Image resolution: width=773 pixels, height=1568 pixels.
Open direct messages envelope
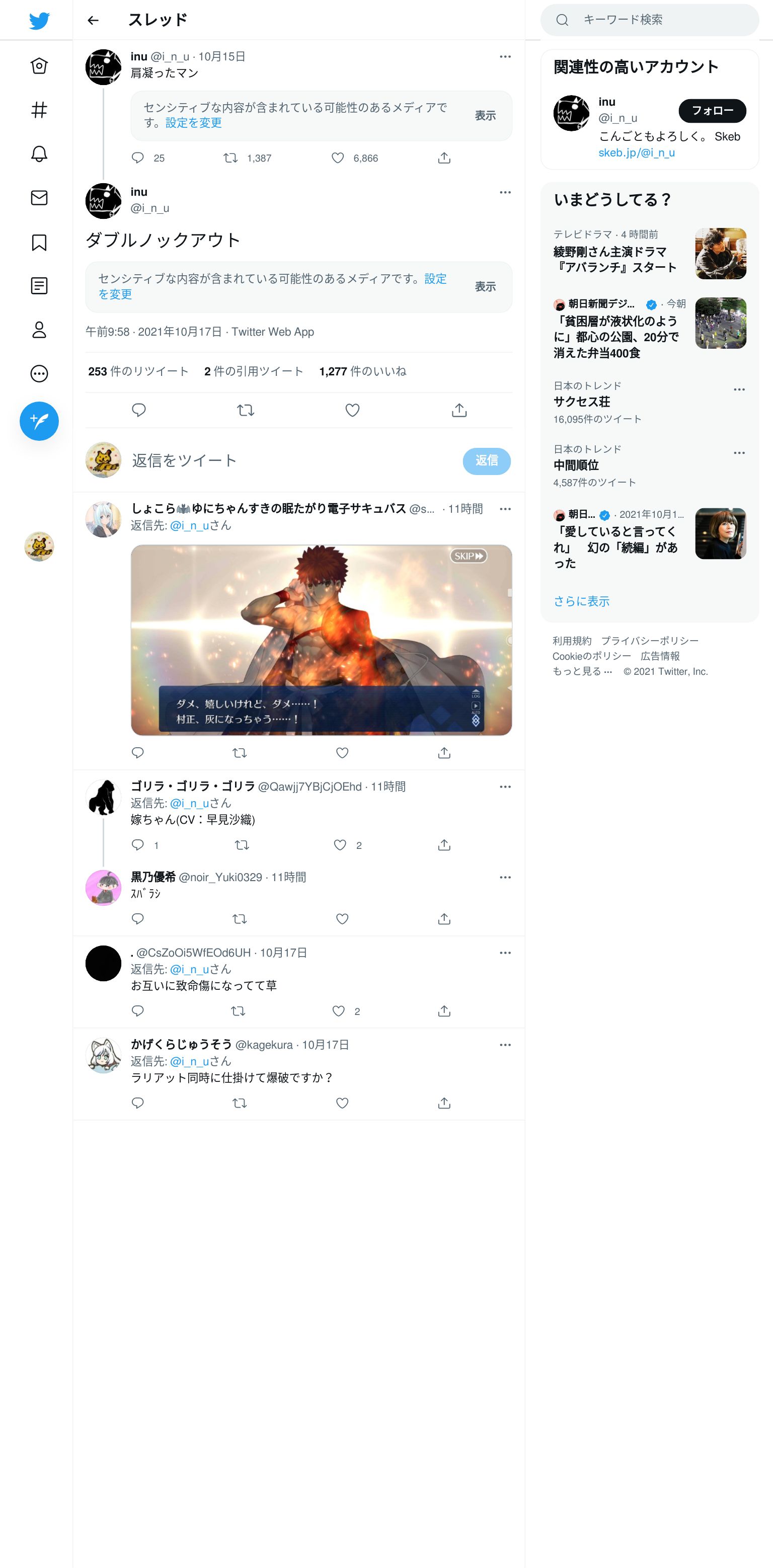[39, 198]
